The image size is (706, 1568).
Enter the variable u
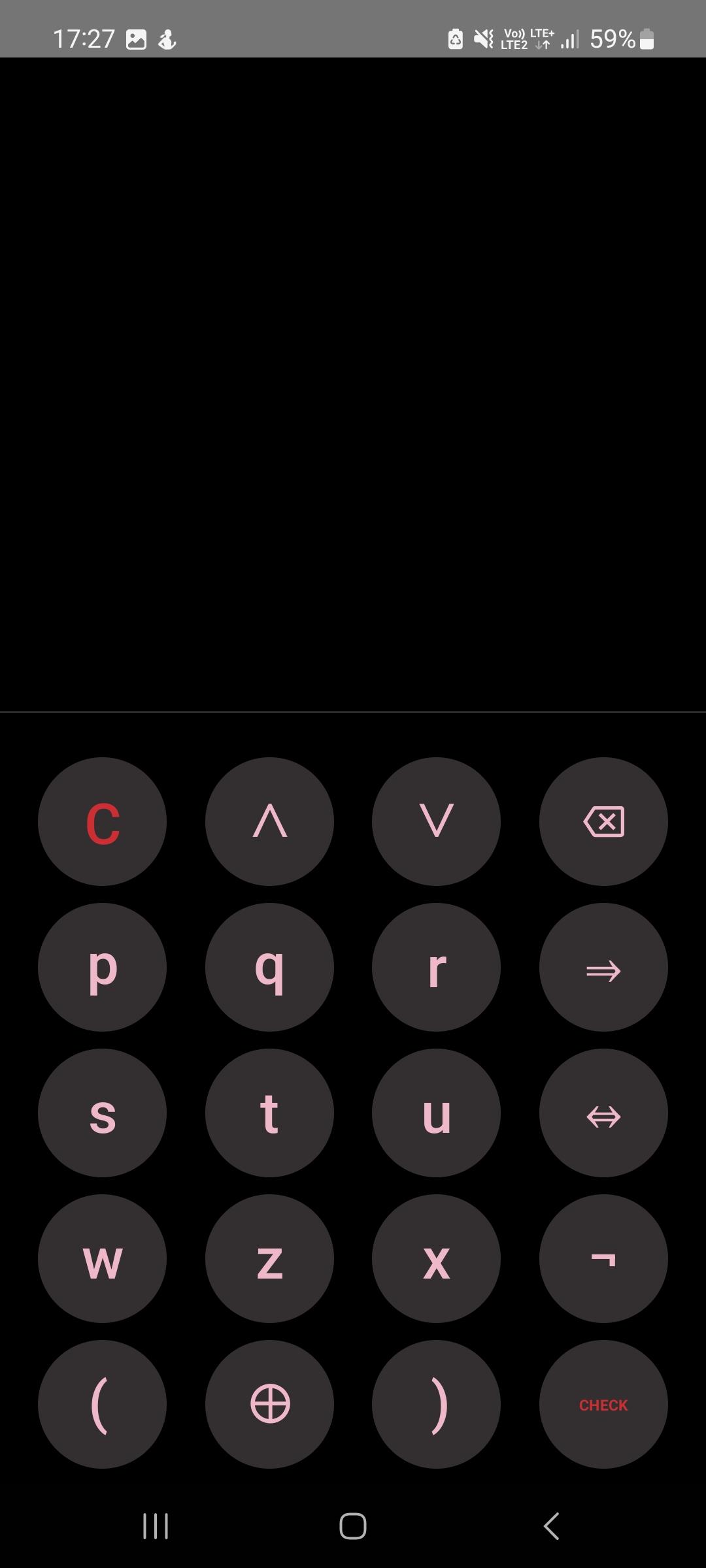coord(436,1113)
